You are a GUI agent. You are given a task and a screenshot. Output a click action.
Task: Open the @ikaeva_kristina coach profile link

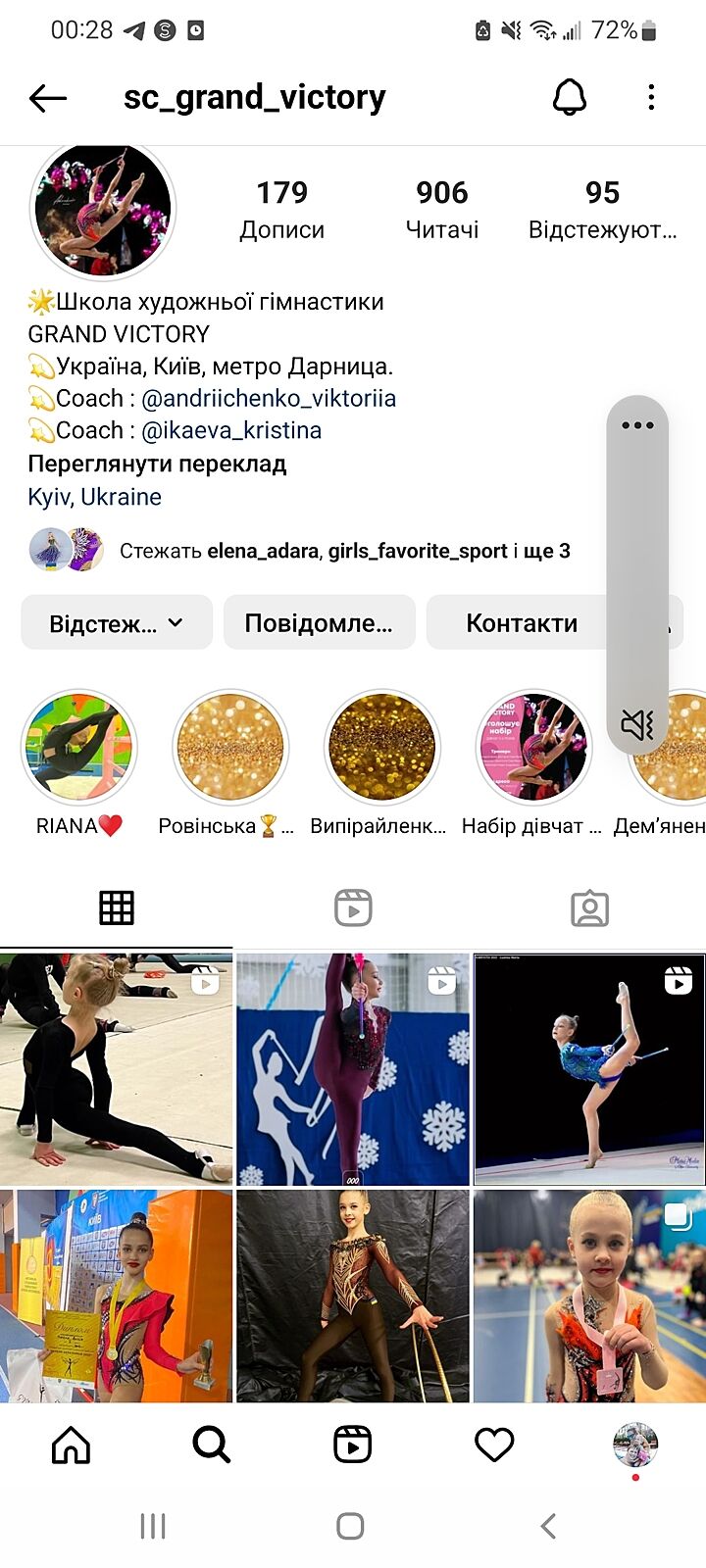click(x=231, y=431)
